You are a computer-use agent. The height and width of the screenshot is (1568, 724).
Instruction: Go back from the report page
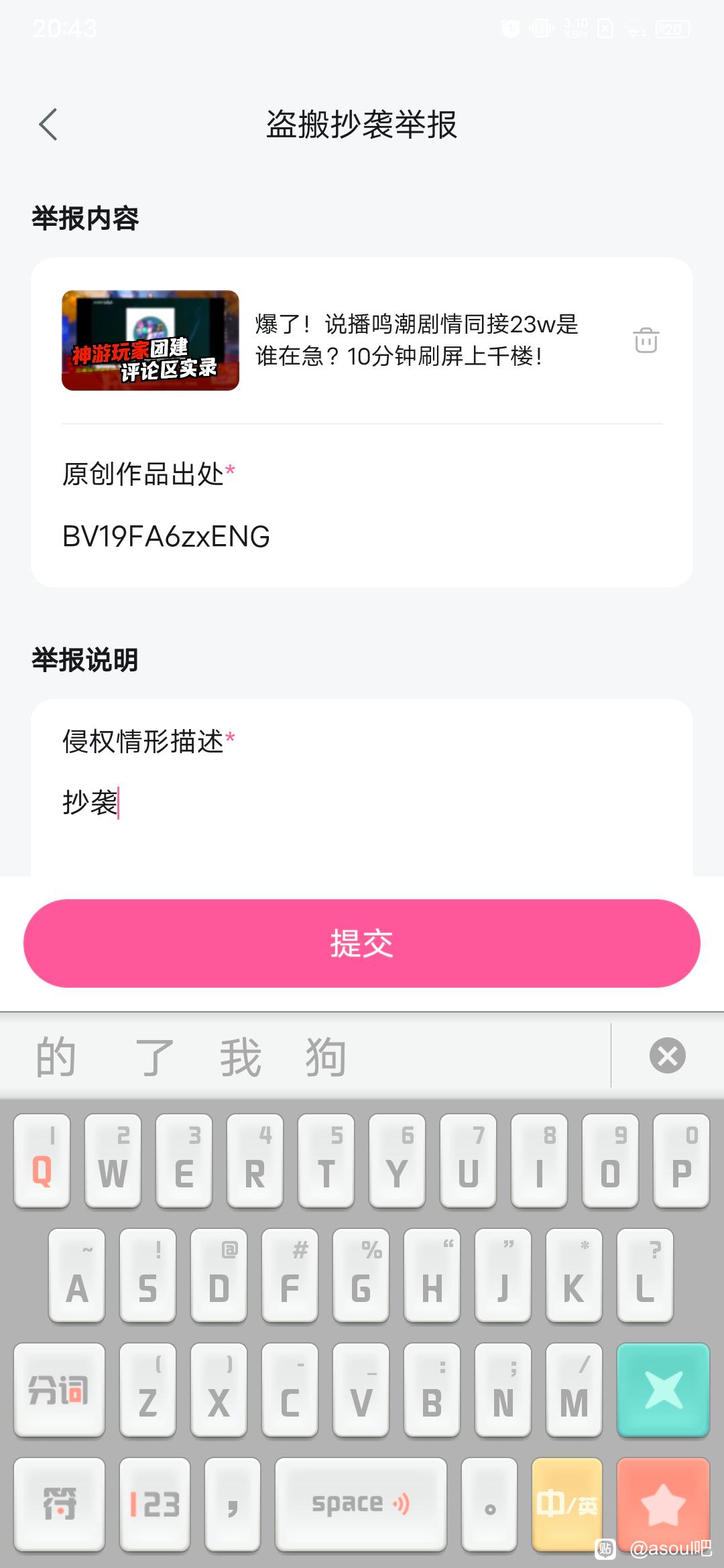(48, 125)
